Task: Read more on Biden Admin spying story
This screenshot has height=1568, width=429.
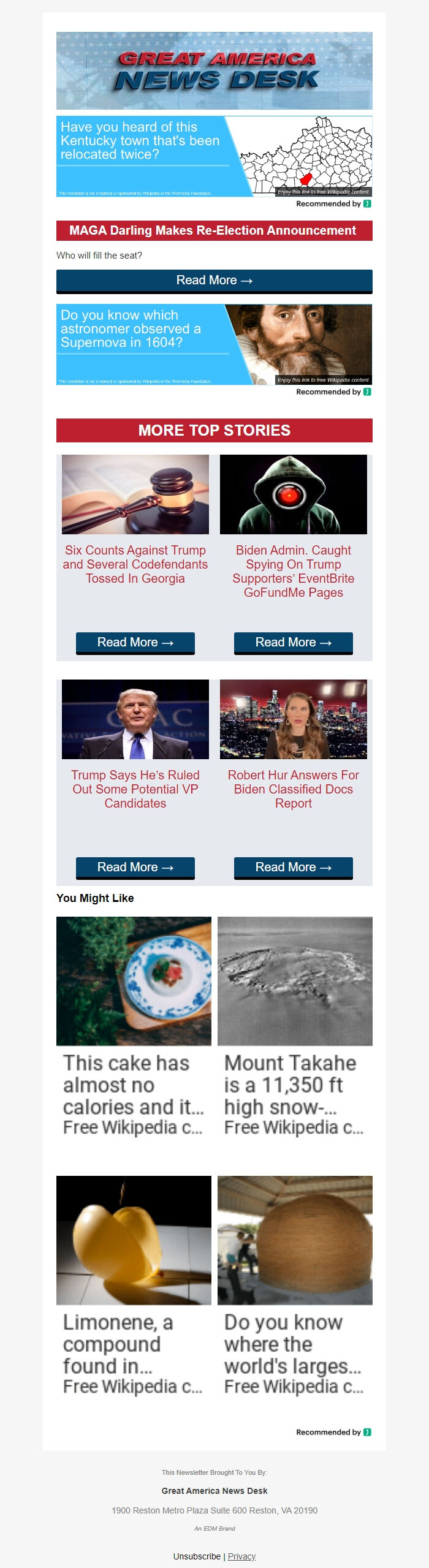Action: (294, 643)
